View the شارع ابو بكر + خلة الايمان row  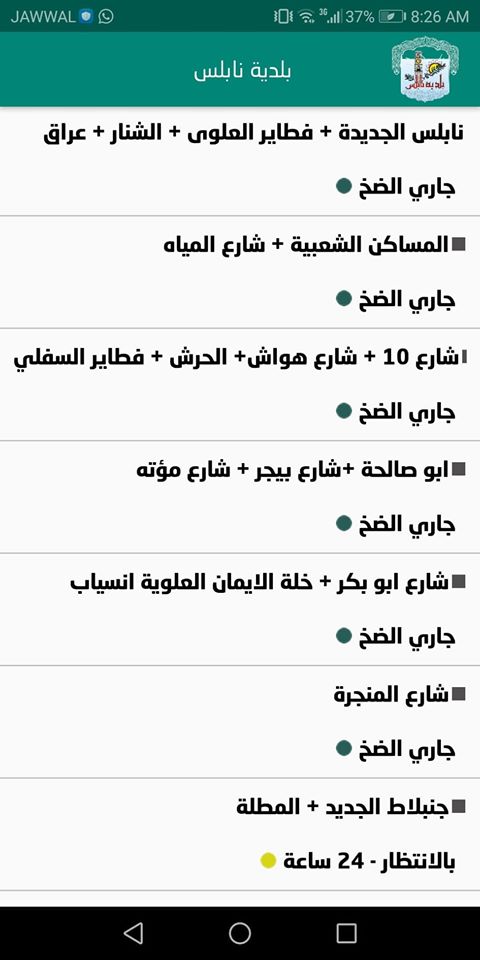(240, 610)
